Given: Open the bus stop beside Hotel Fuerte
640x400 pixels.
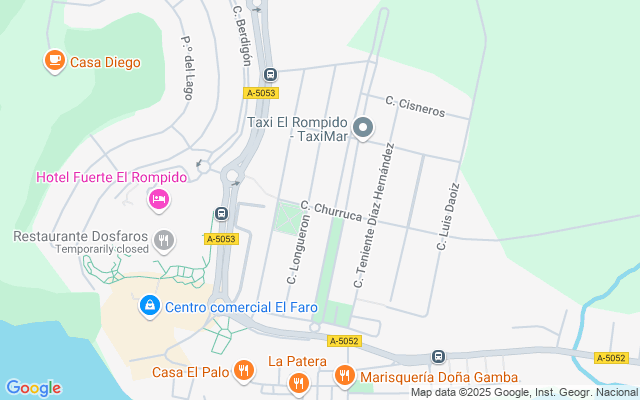Looking at the screenshot, I should (221, 213).
